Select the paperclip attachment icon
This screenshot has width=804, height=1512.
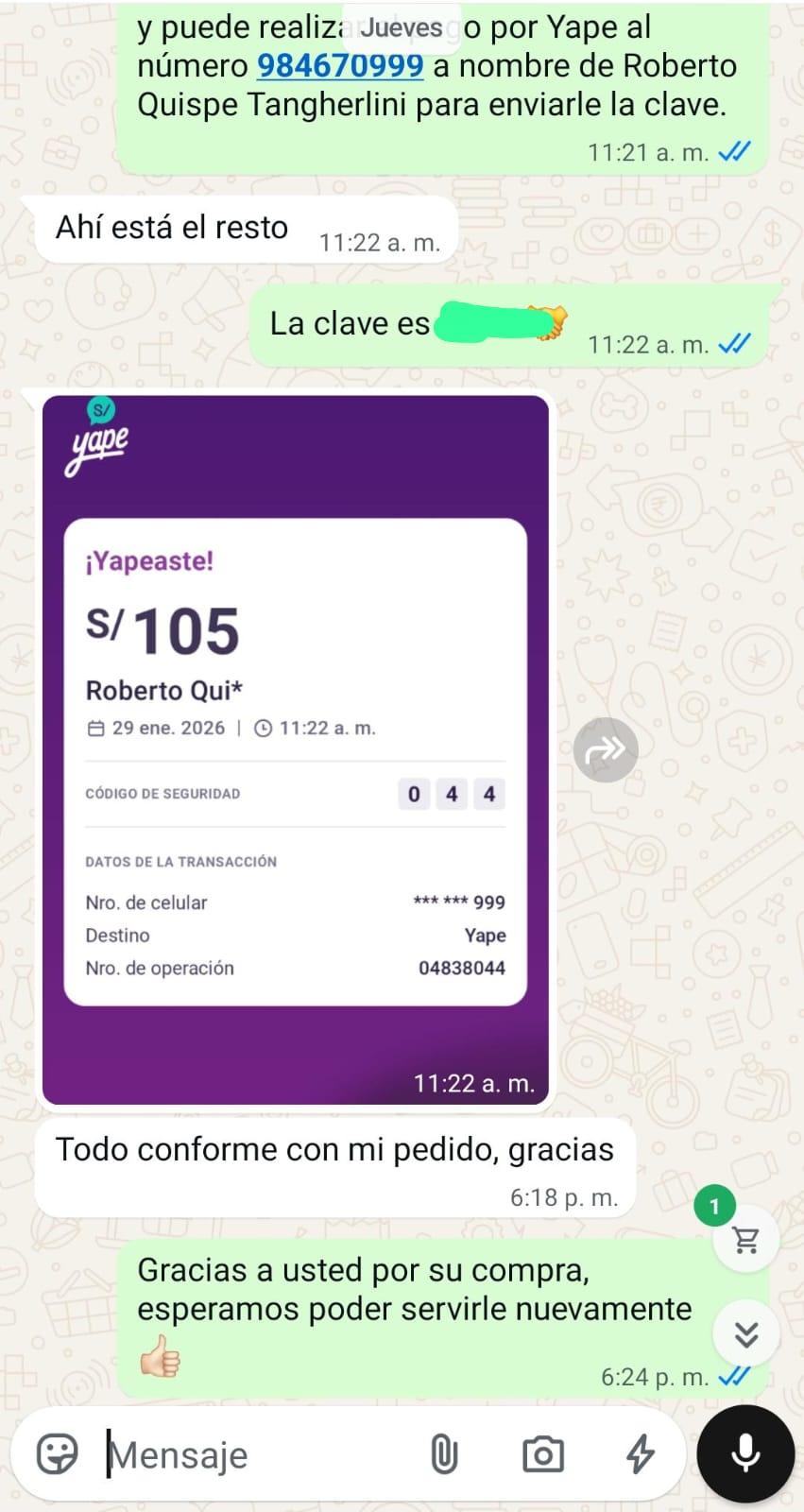(x=443, y=1454)
